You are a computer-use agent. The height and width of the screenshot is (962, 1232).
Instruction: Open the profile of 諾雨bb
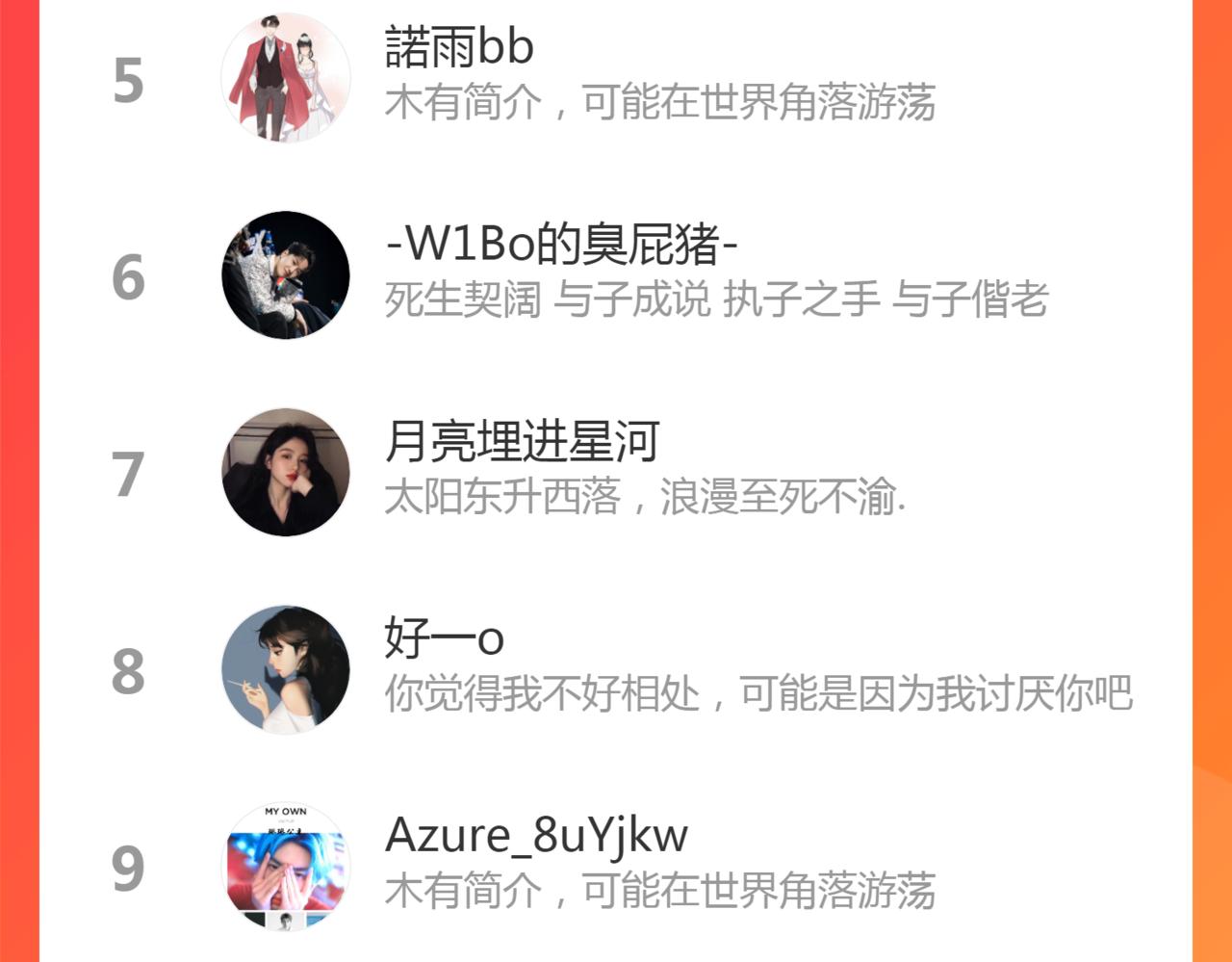616,77
